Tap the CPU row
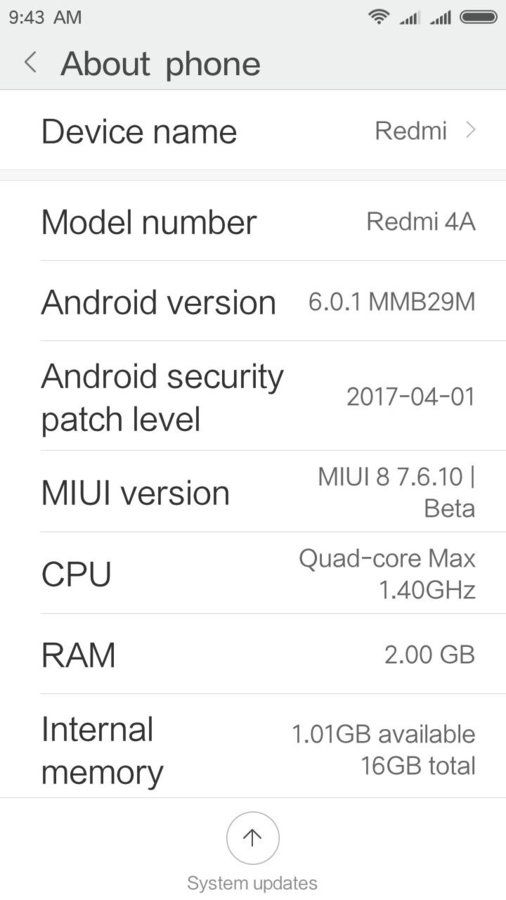506x900 pixels. [x=253, y=573]
